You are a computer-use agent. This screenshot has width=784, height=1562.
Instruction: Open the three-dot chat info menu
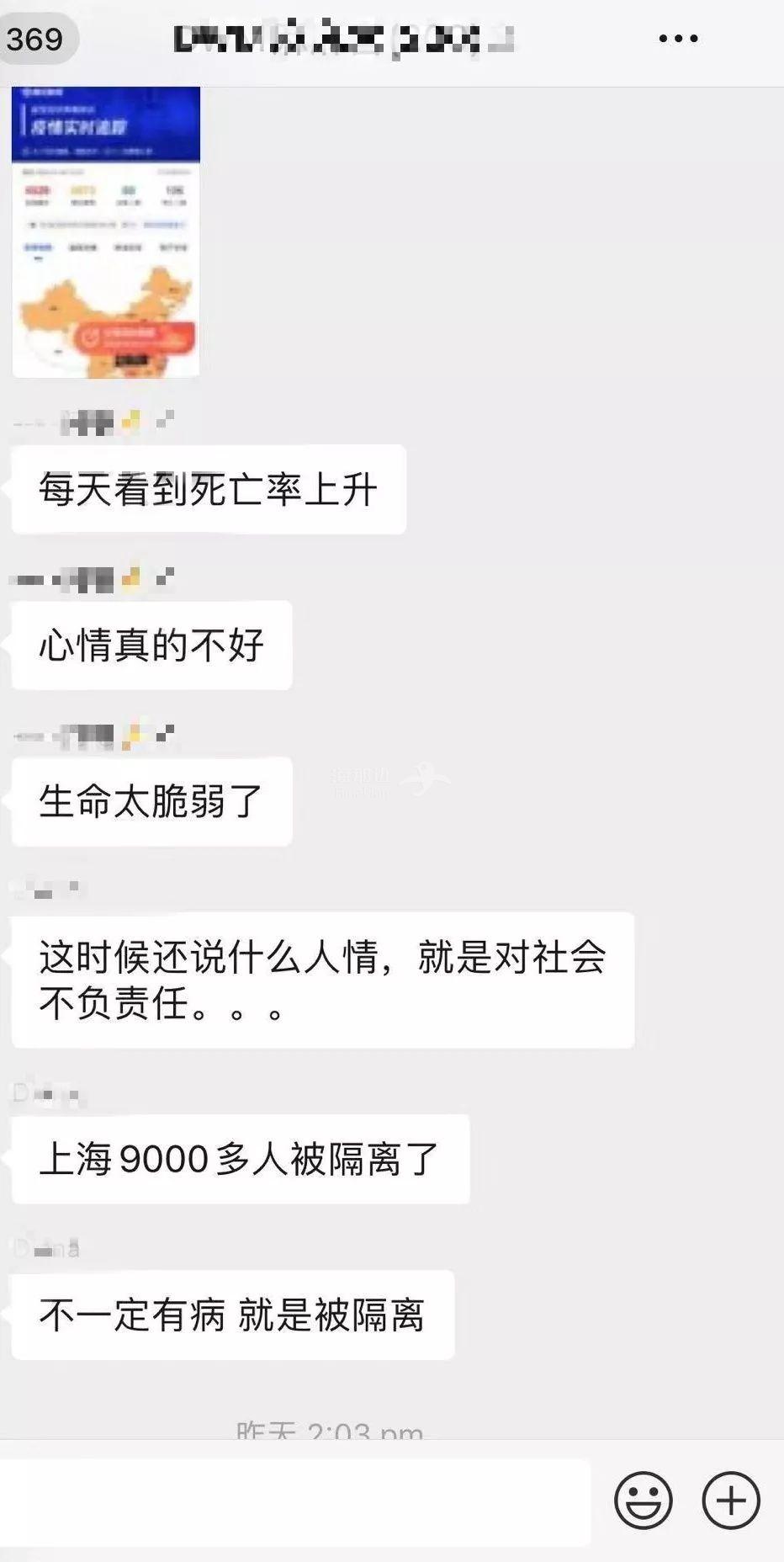[678, 39]
